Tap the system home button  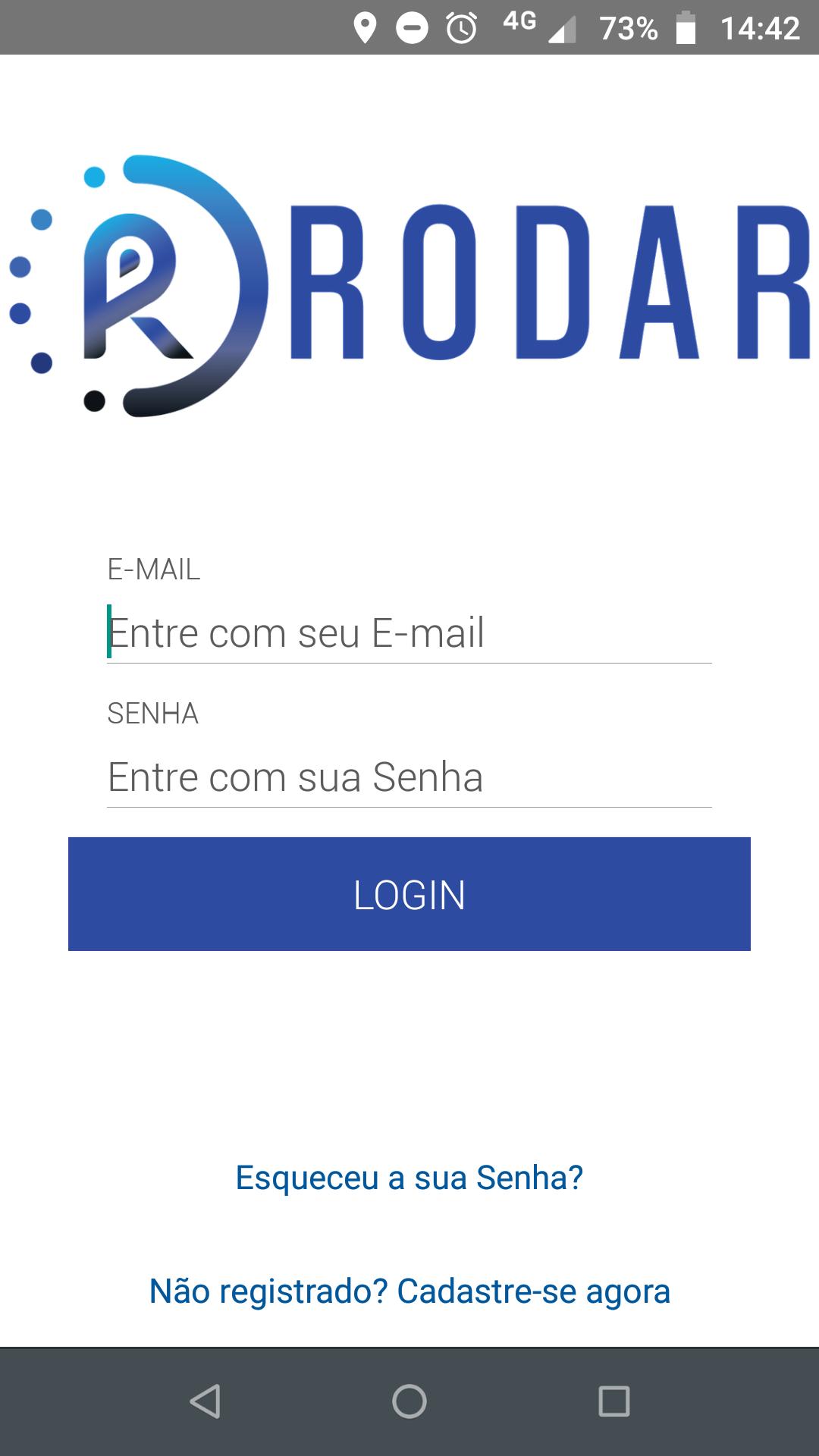tap(409, 1401)
